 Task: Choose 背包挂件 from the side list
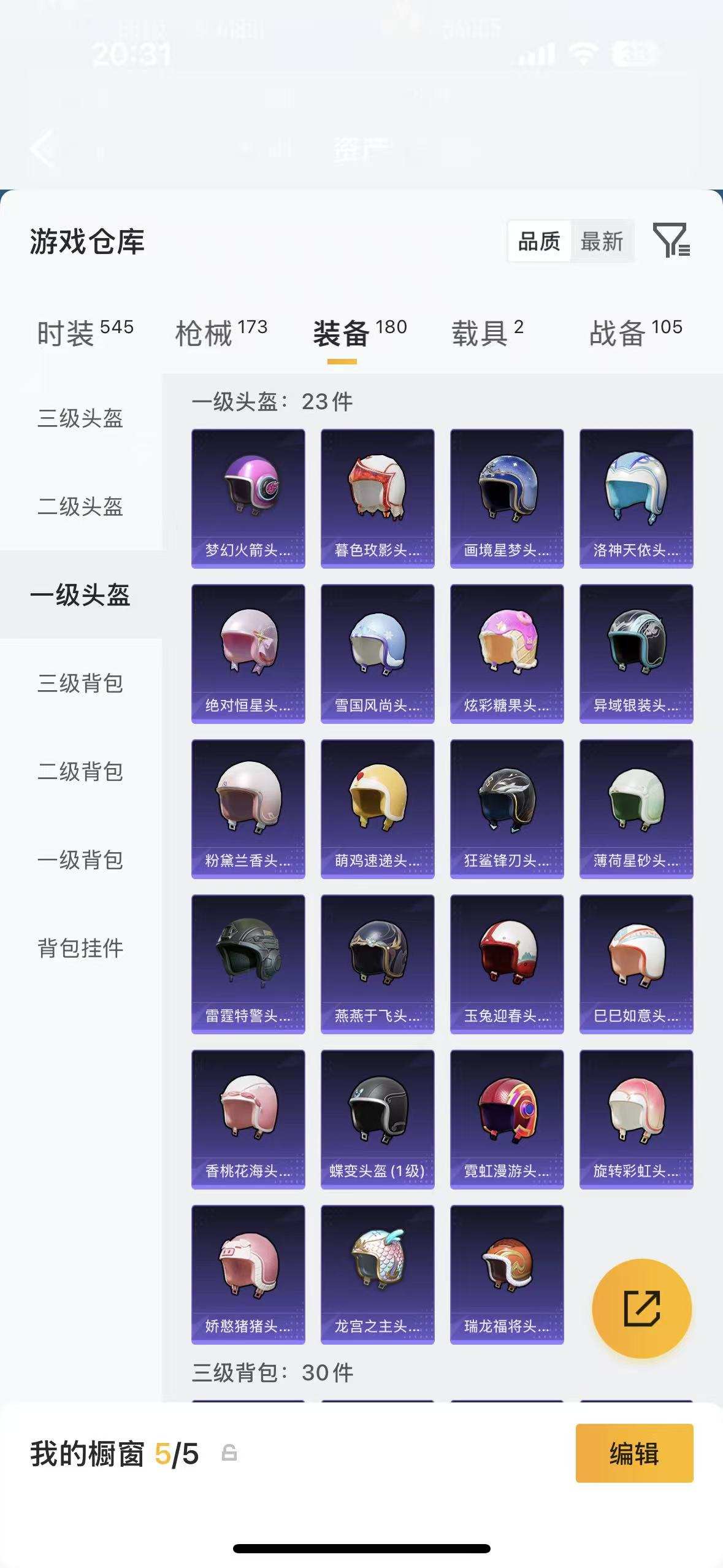80,948
